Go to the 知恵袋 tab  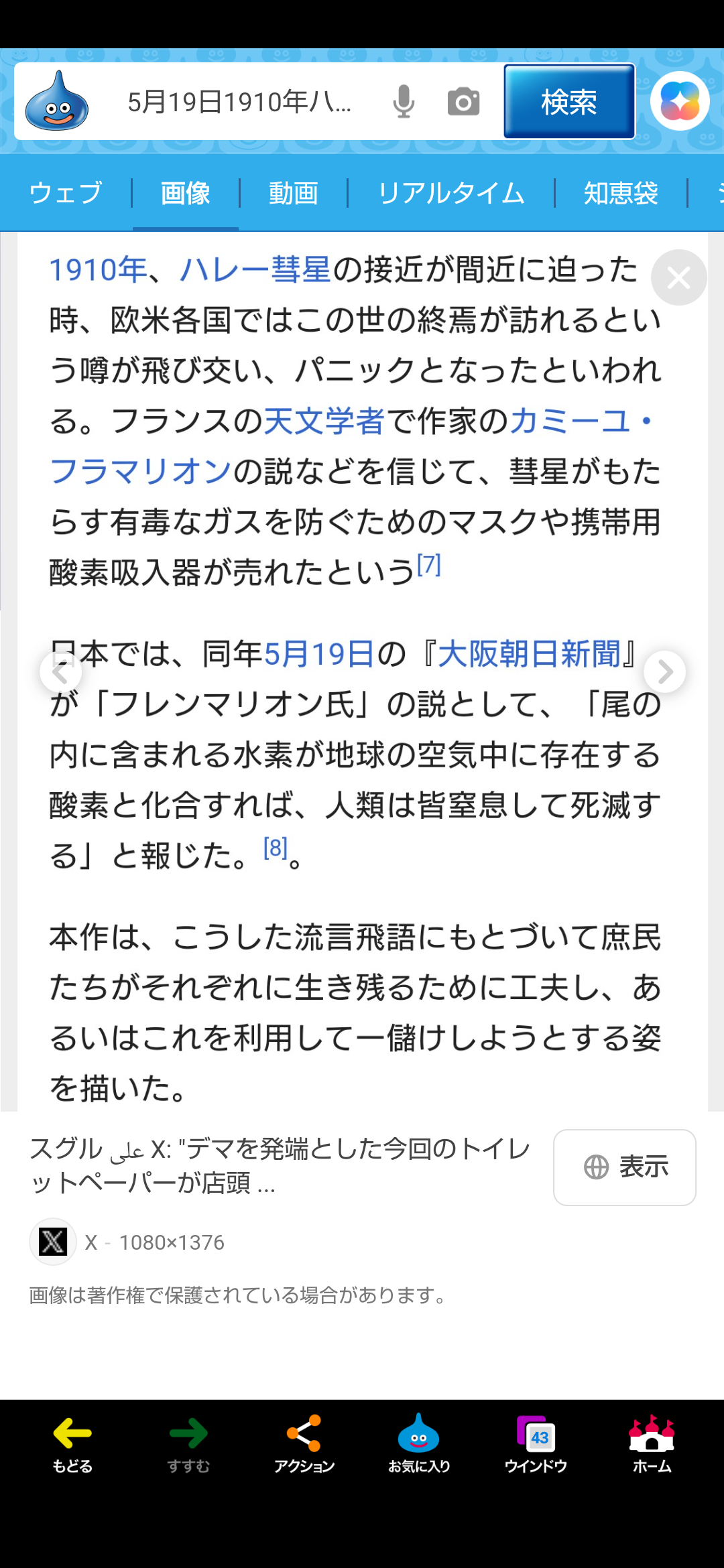tap(621, 193)
